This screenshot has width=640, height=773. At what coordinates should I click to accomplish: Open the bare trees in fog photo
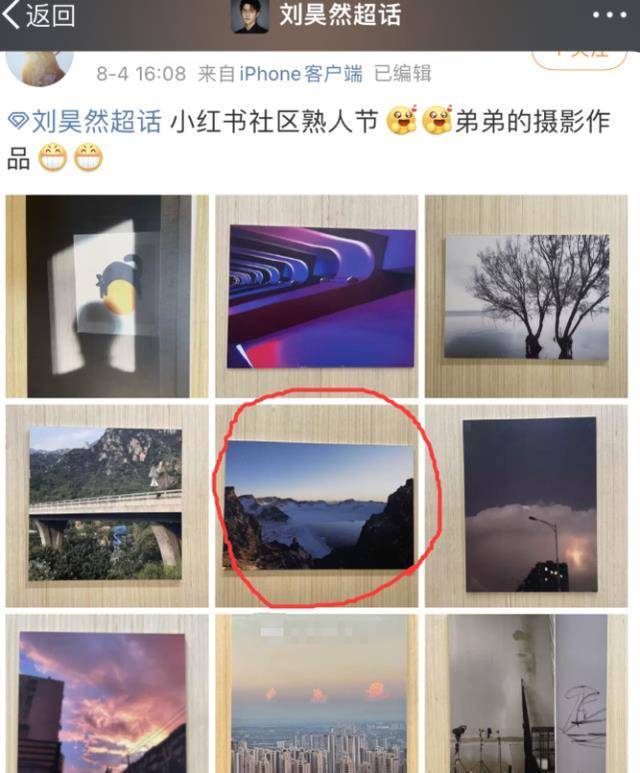coord(527,296)
